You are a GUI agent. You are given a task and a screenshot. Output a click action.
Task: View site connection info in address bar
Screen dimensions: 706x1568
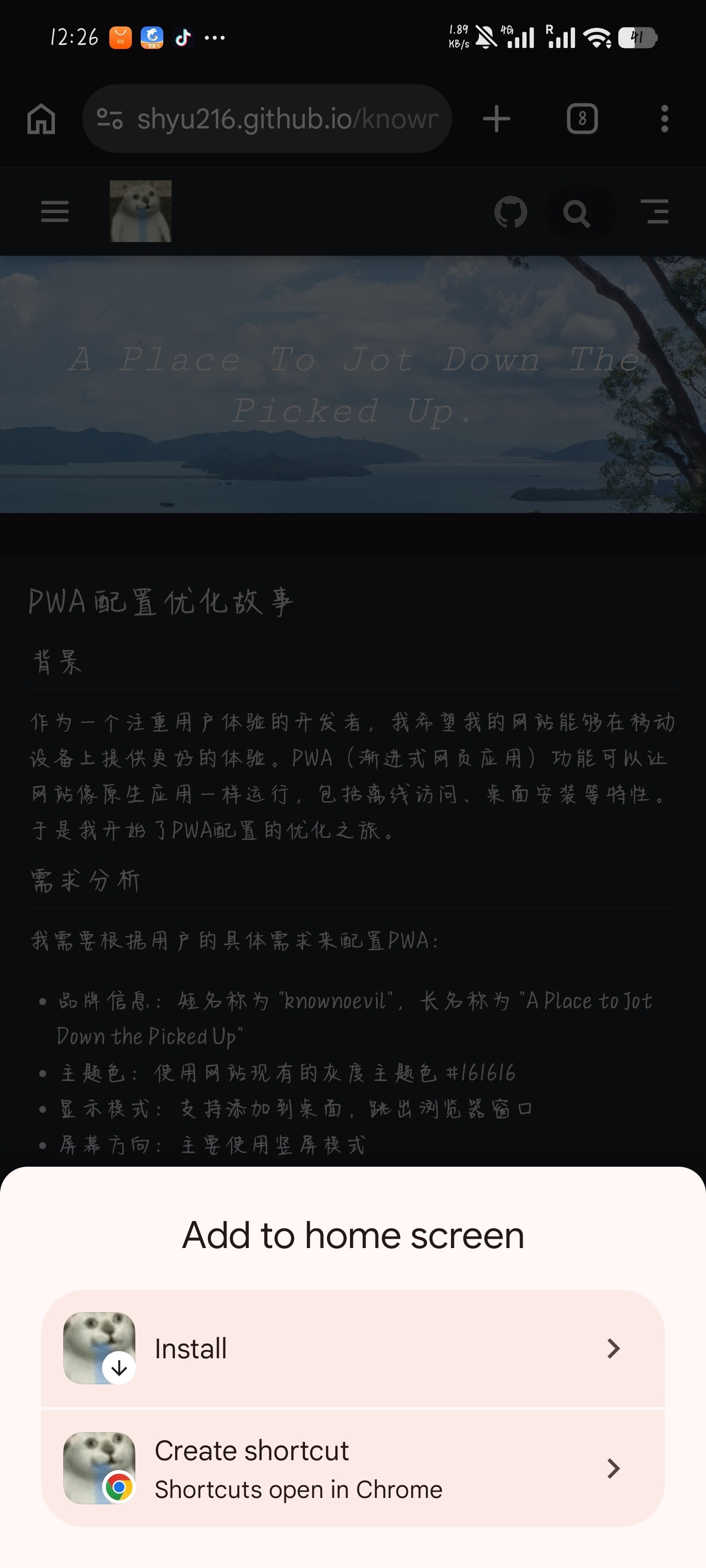[108, 119]
